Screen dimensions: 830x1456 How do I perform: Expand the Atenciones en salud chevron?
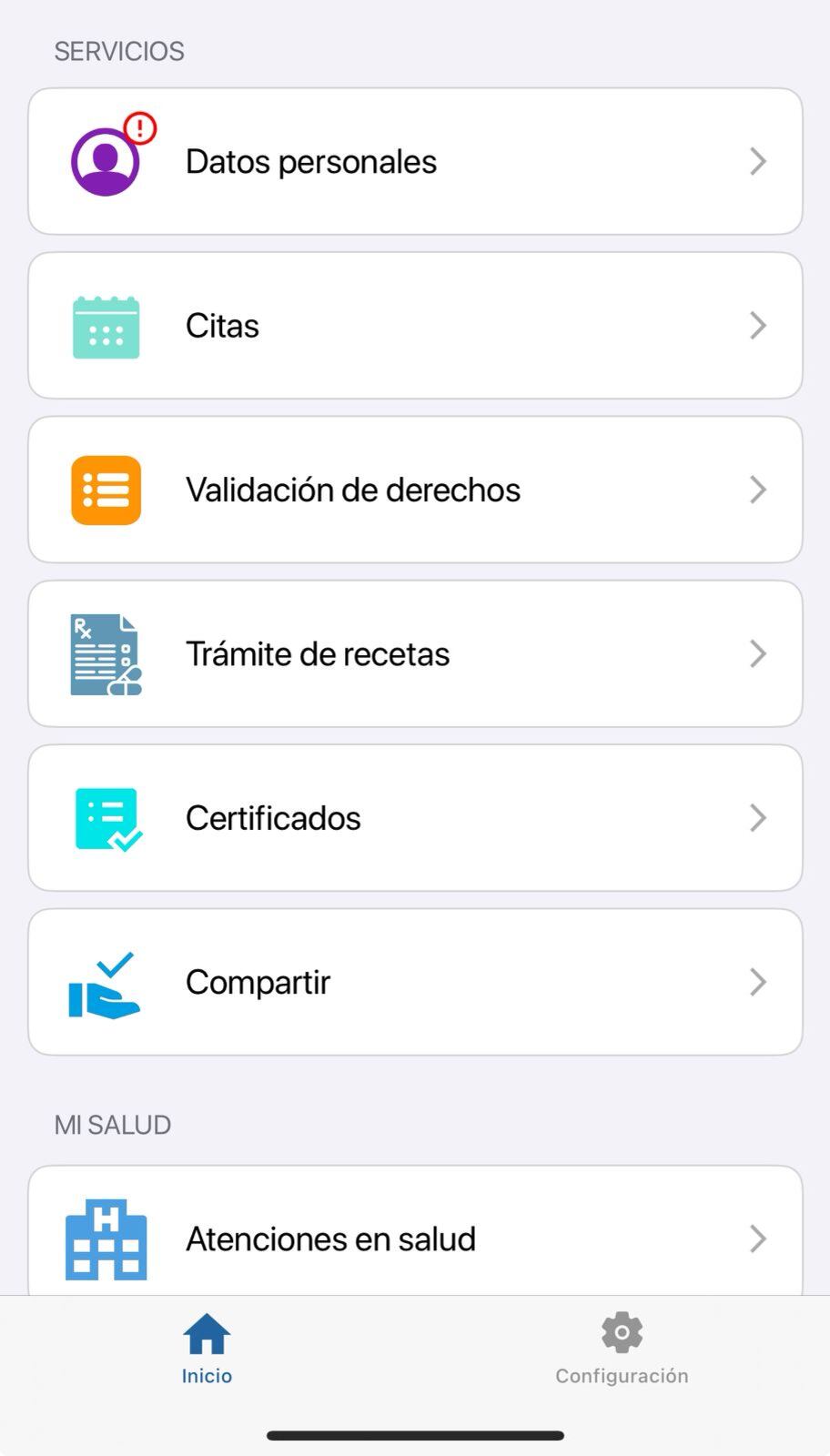pyautogui.click(x=758, y=1239)
